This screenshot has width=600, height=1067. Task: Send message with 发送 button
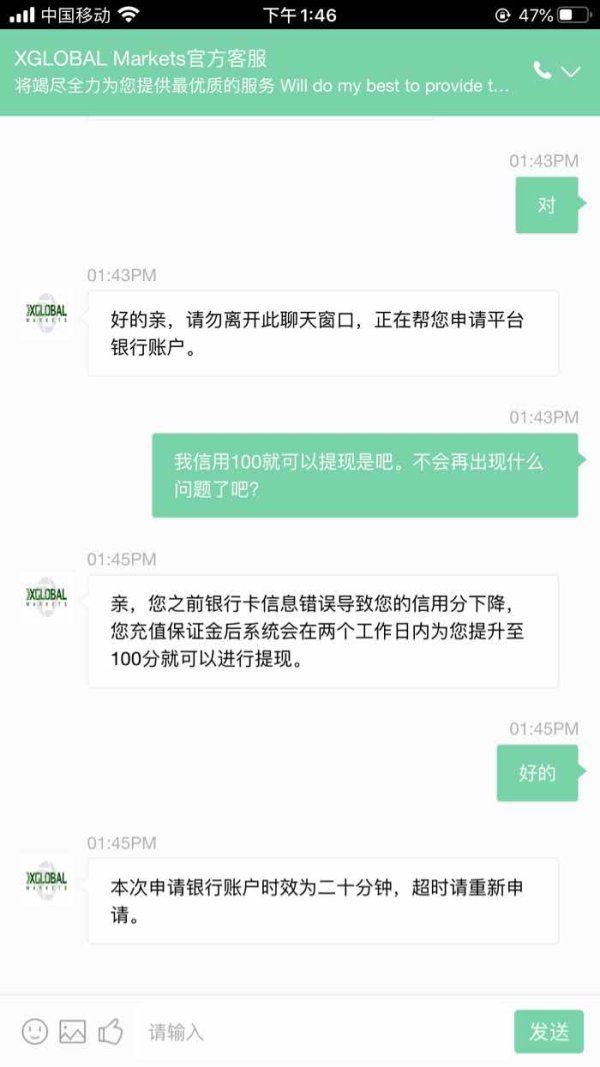pyautogui.click(x=549, y=1032)
